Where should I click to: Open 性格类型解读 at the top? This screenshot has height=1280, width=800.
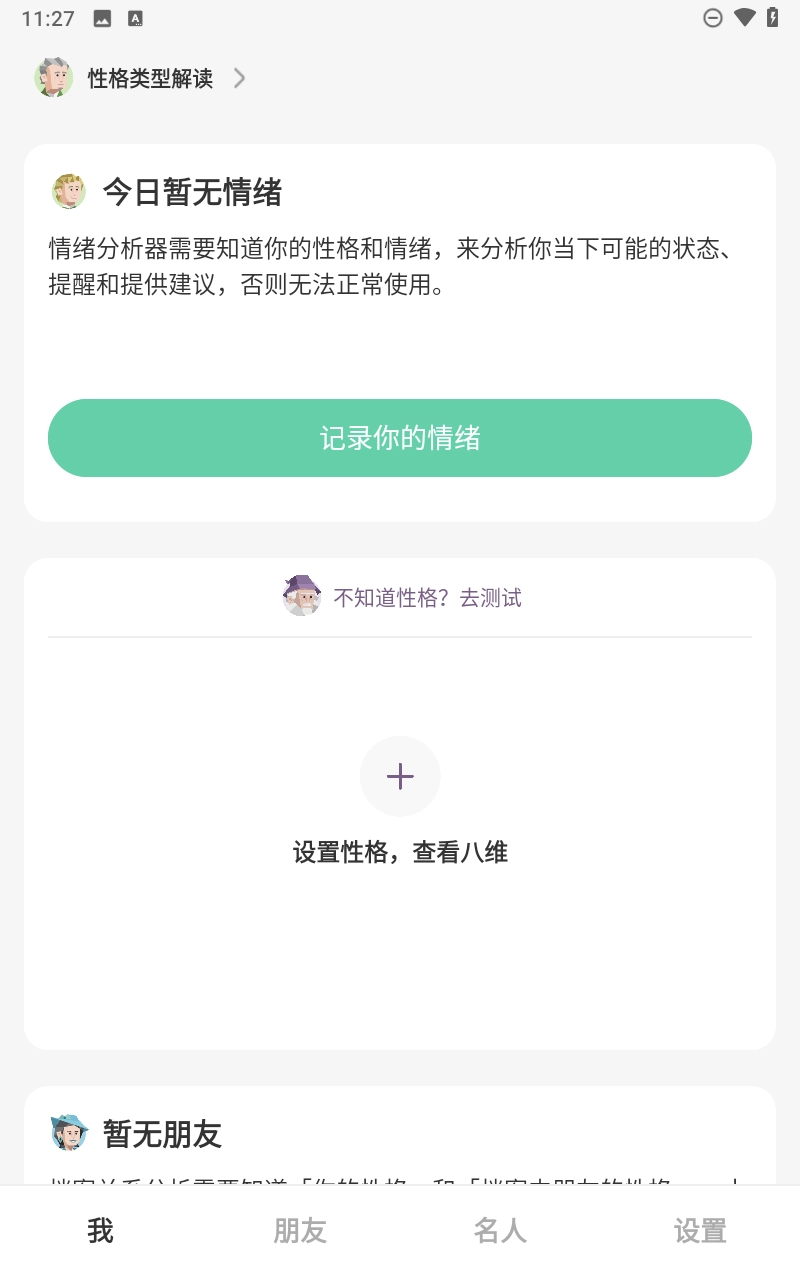tap(150, 78)
